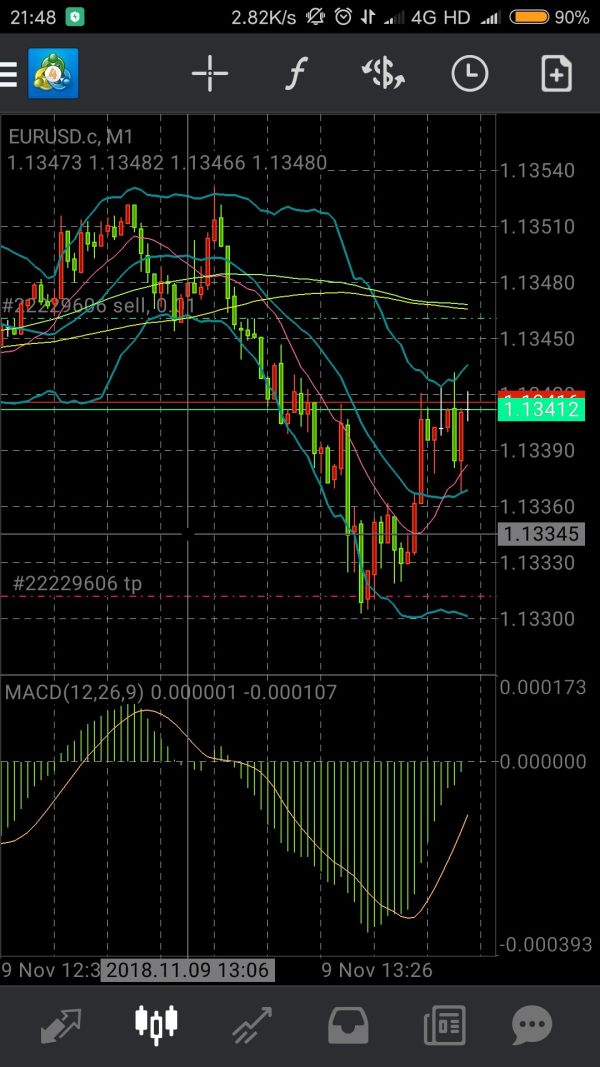600x1067 pixels.
Task: Switch to the Chart tab
Action: pos(156,1026)
